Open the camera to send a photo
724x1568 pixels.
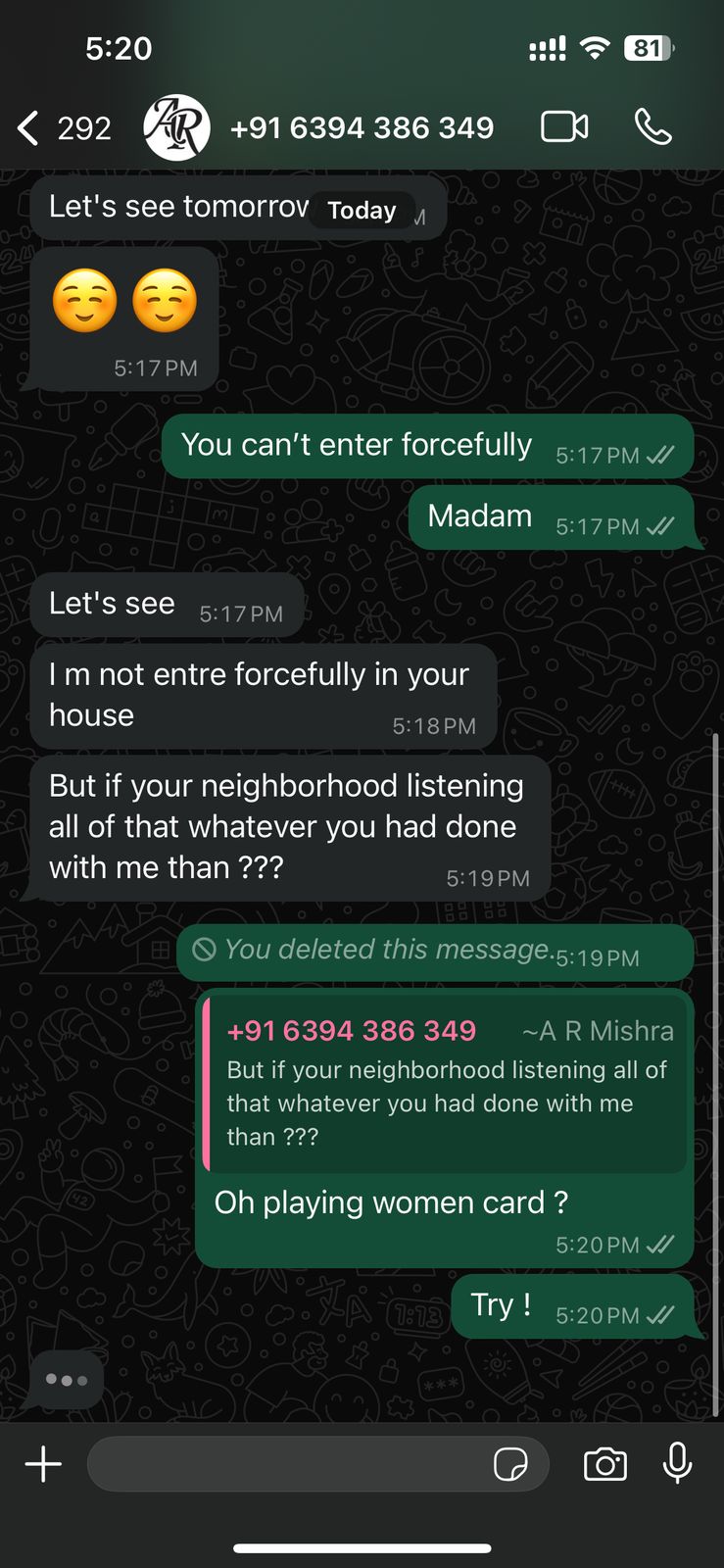tap(604, 1464)
